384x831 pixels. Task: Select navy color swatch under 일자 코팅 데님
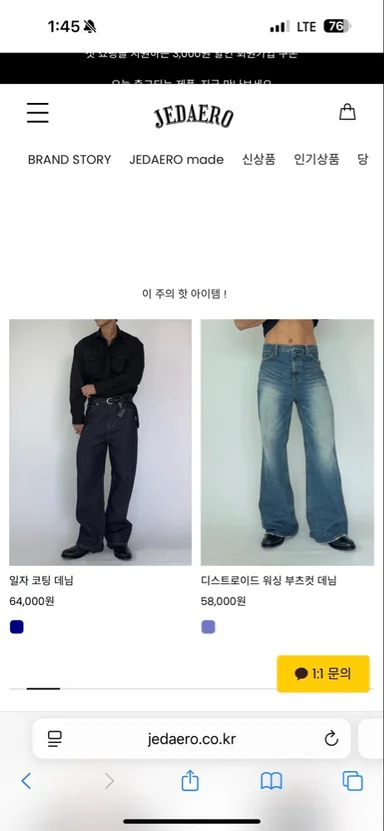(x=16, y=627)
